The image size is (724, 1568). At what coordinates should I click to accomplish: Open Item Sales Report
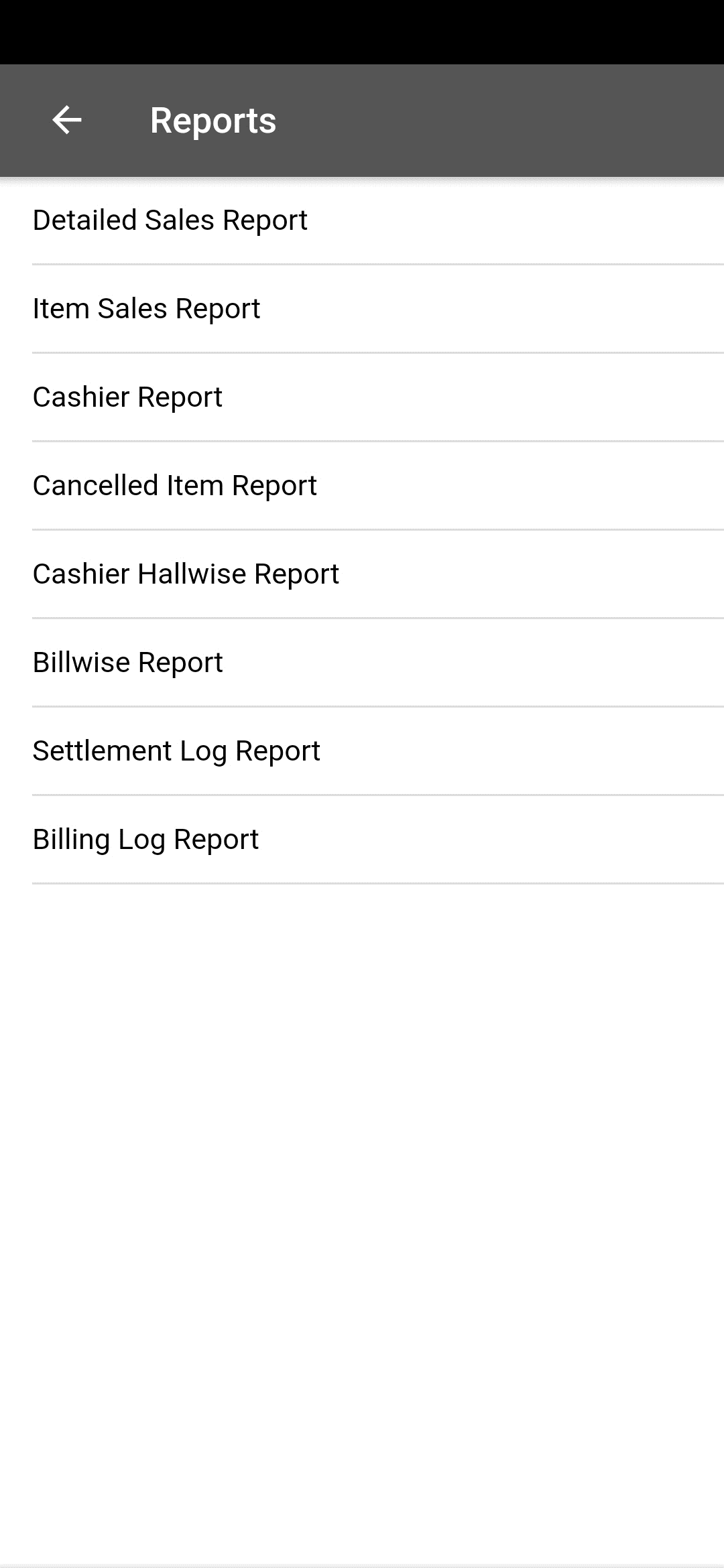point(362,309)
